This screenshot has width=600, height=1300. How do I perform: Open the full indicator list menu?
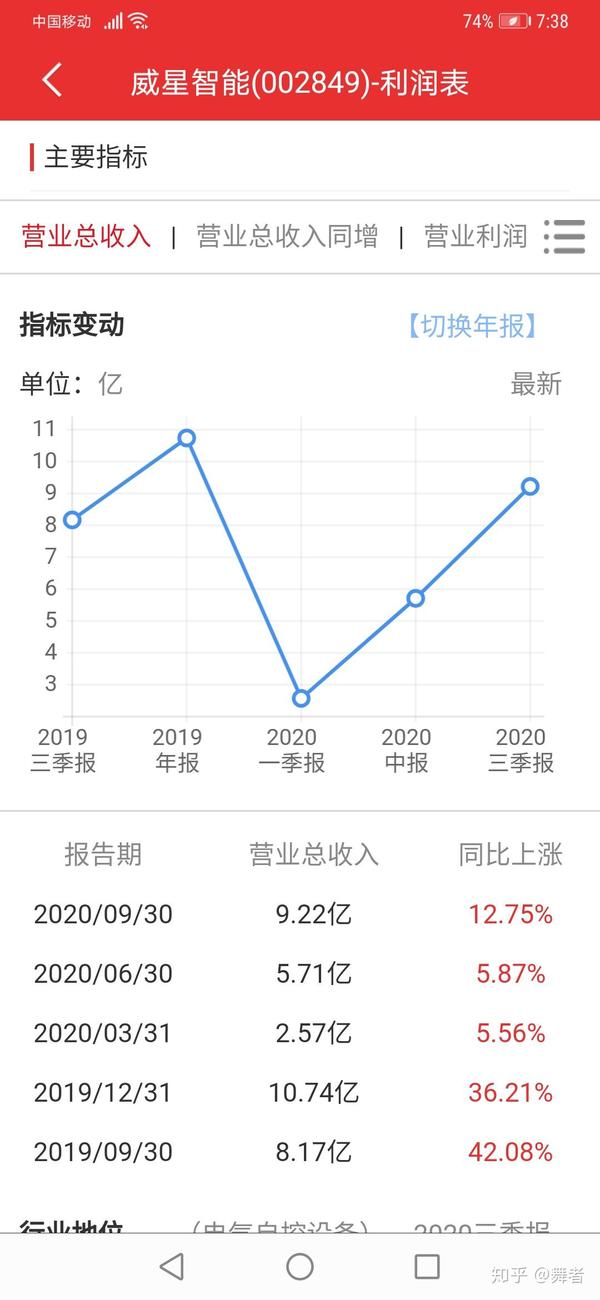pyautogui.click(x=564, y=236)
